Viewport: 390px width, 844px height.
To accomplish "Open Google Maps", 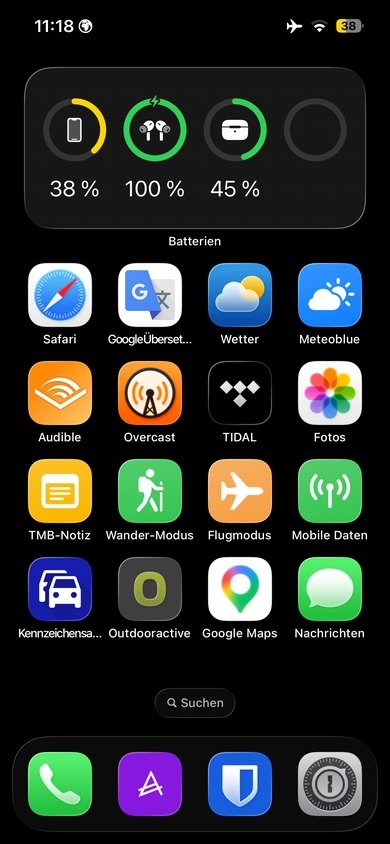I will 240,589.
